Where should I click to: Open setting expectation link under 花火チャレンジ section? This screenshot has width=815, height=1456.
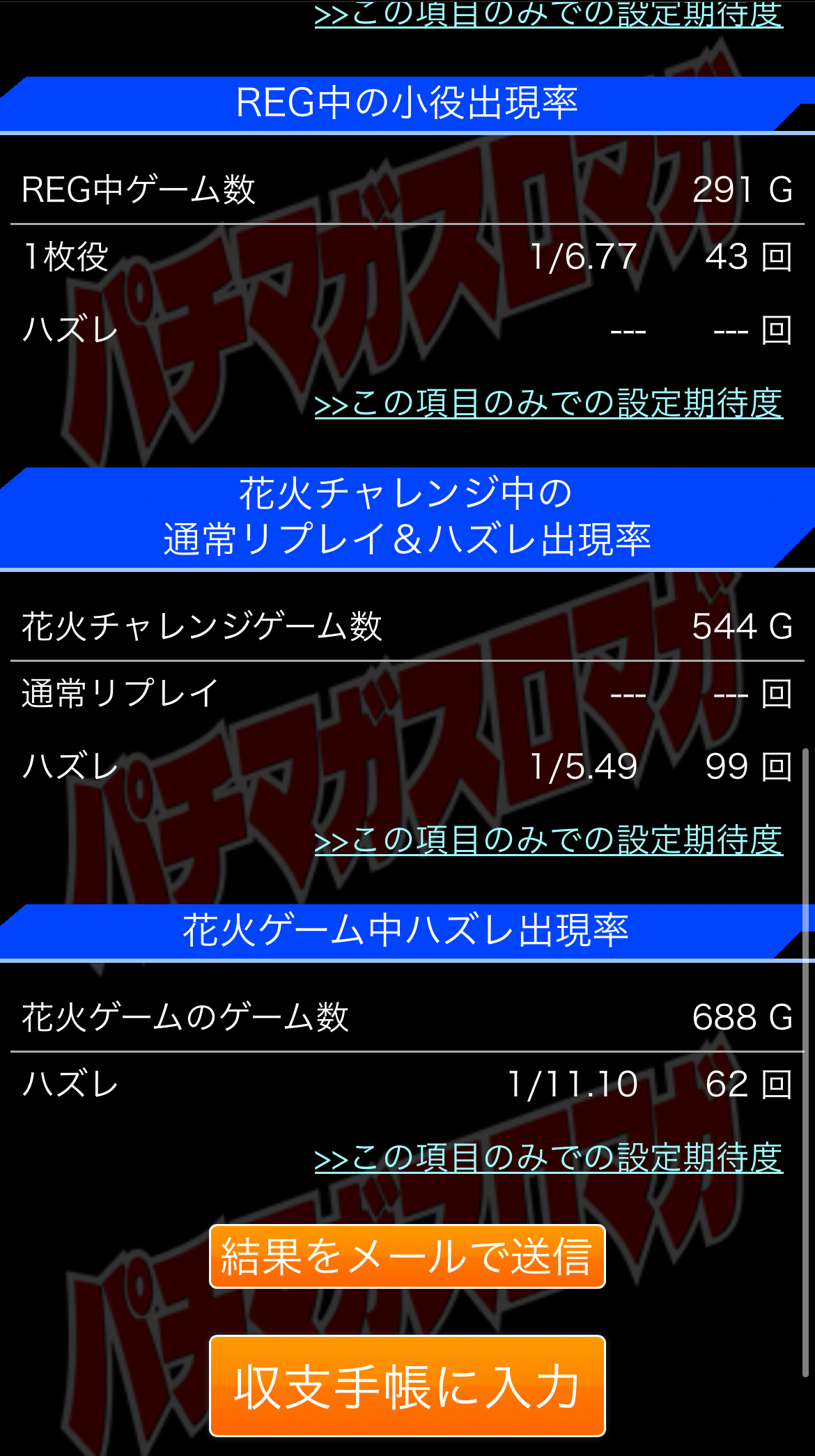(549, 840)
